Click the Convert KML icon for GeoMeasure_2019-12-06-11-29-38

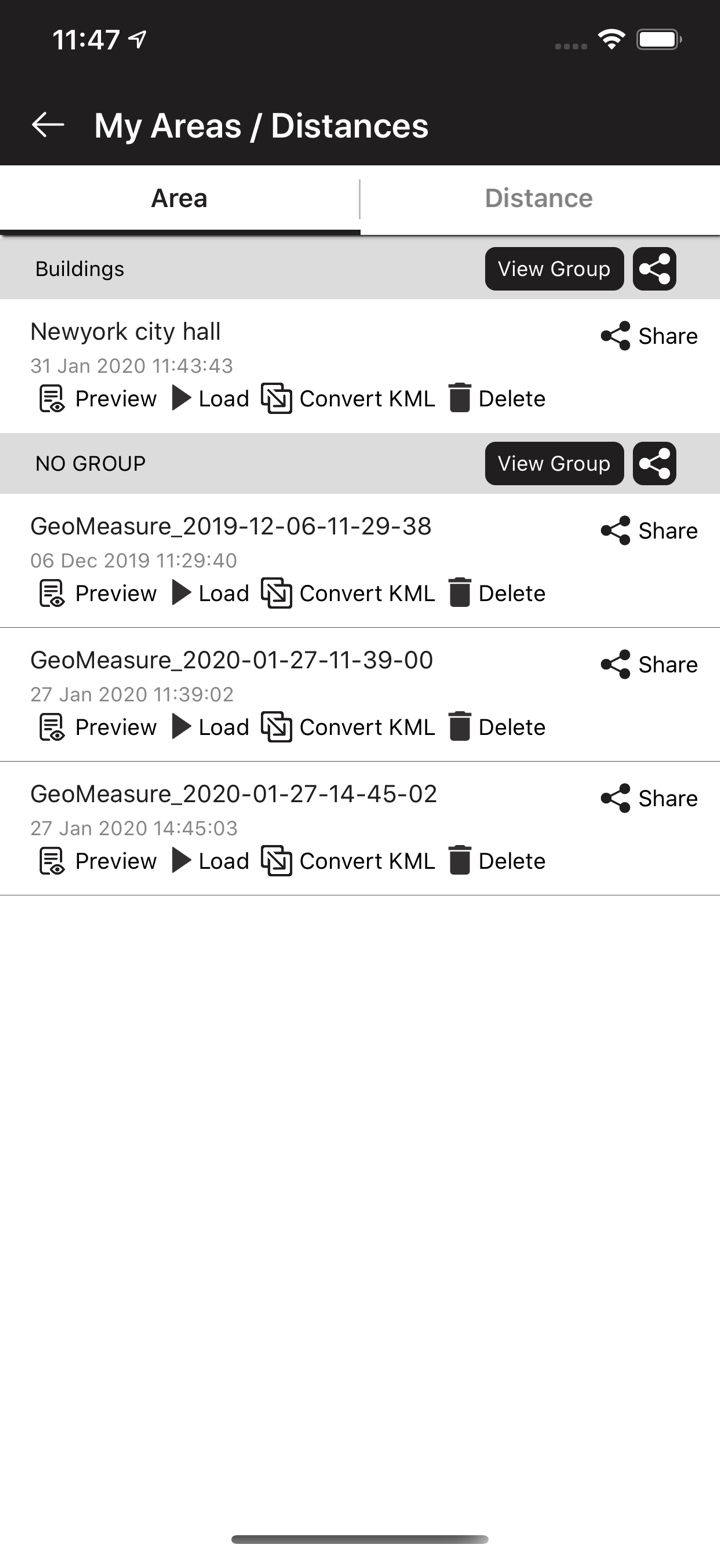(277, 593)
